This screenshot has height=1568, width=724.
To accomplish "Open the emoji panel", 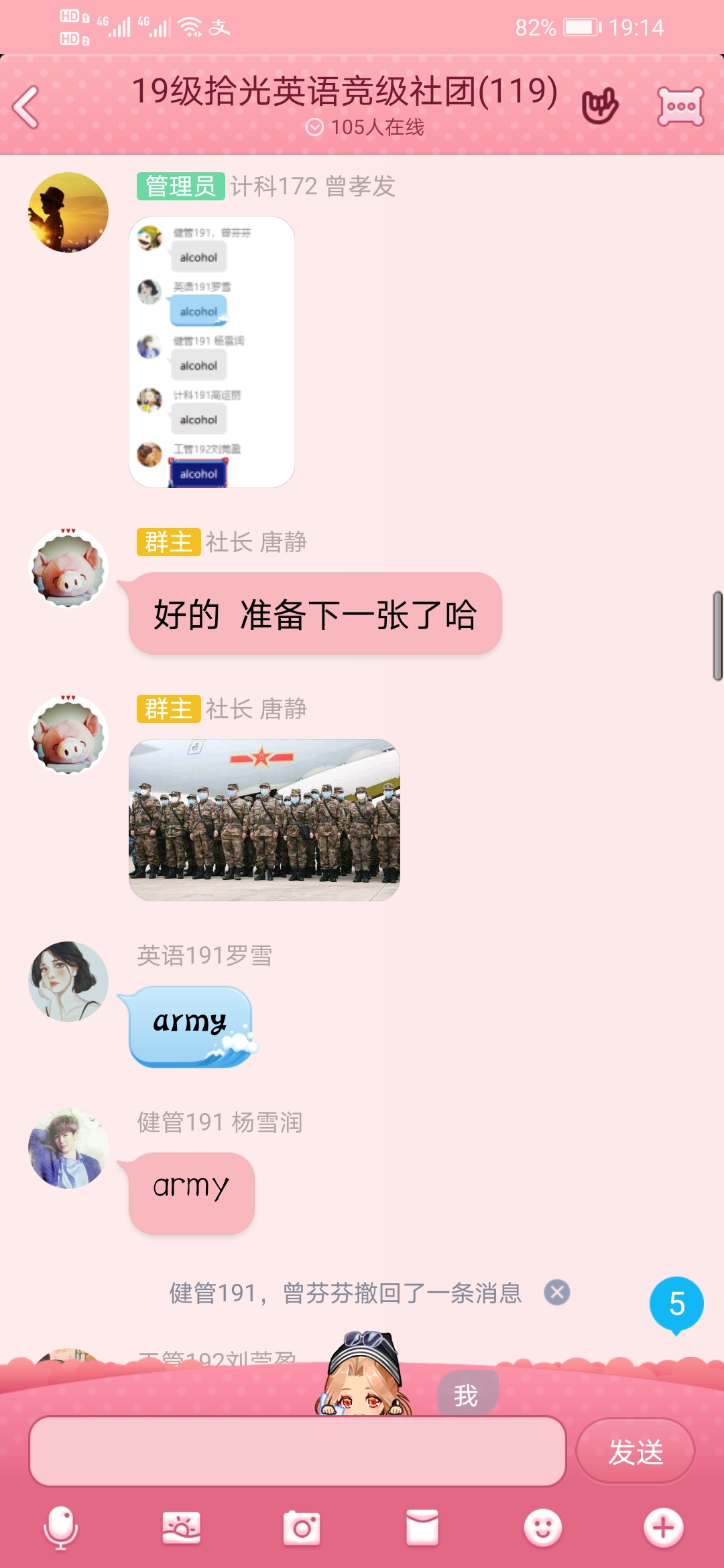I will click(543, 1528).
